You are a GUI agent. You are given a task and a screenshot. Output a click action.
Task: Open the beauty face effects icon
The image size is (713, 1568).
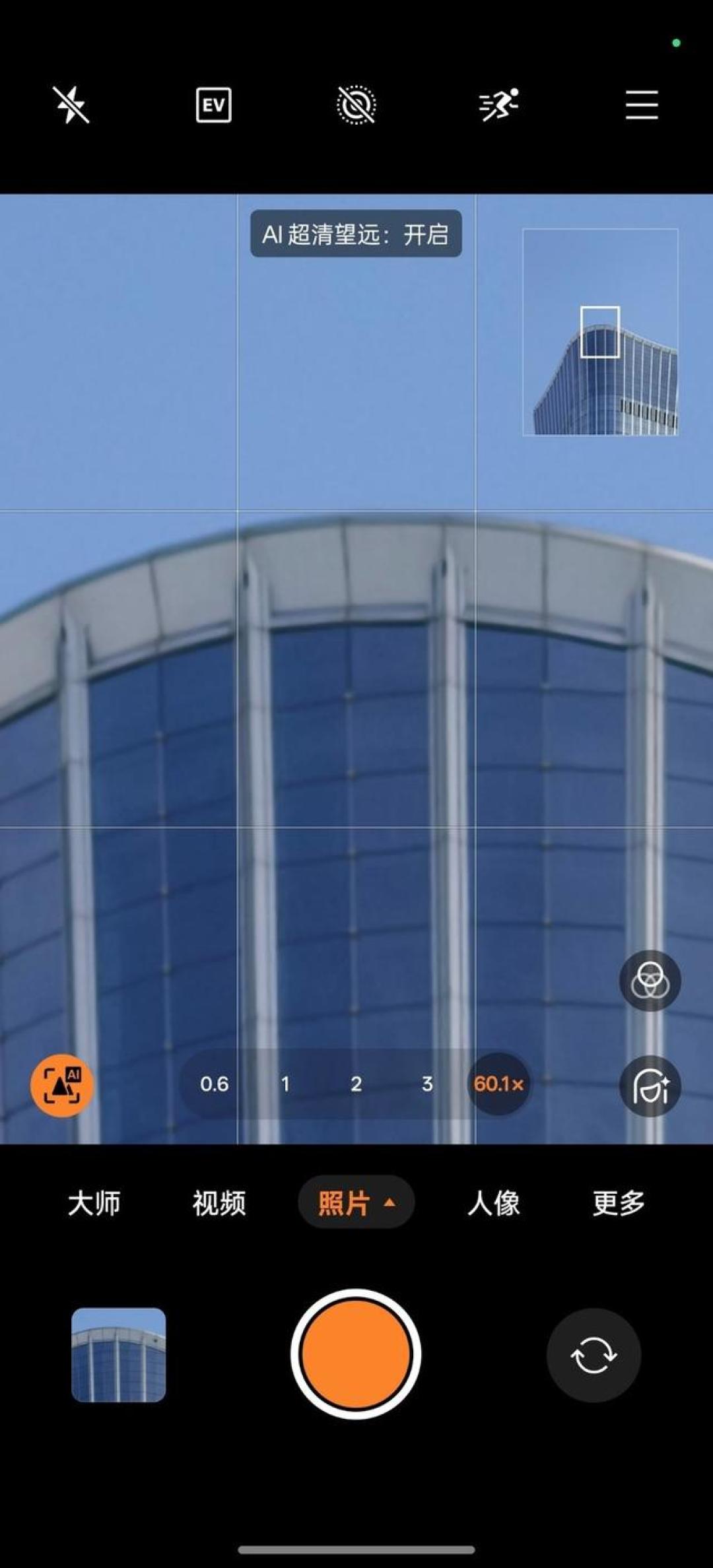click(x=650, y=1086)
